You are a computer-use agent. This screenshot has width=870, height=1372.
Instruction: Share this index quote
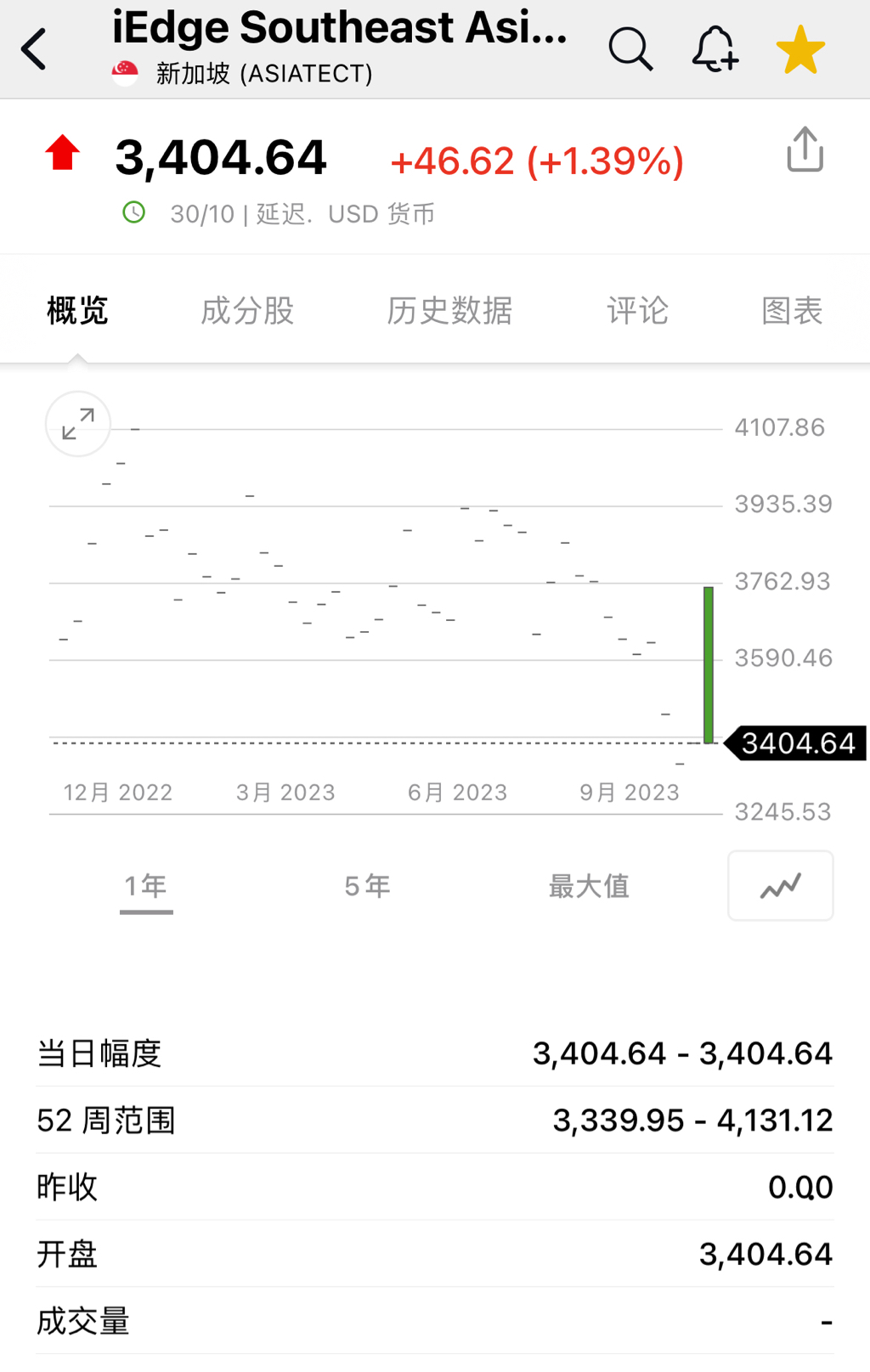pyautogui.click(x=805, y=150)
